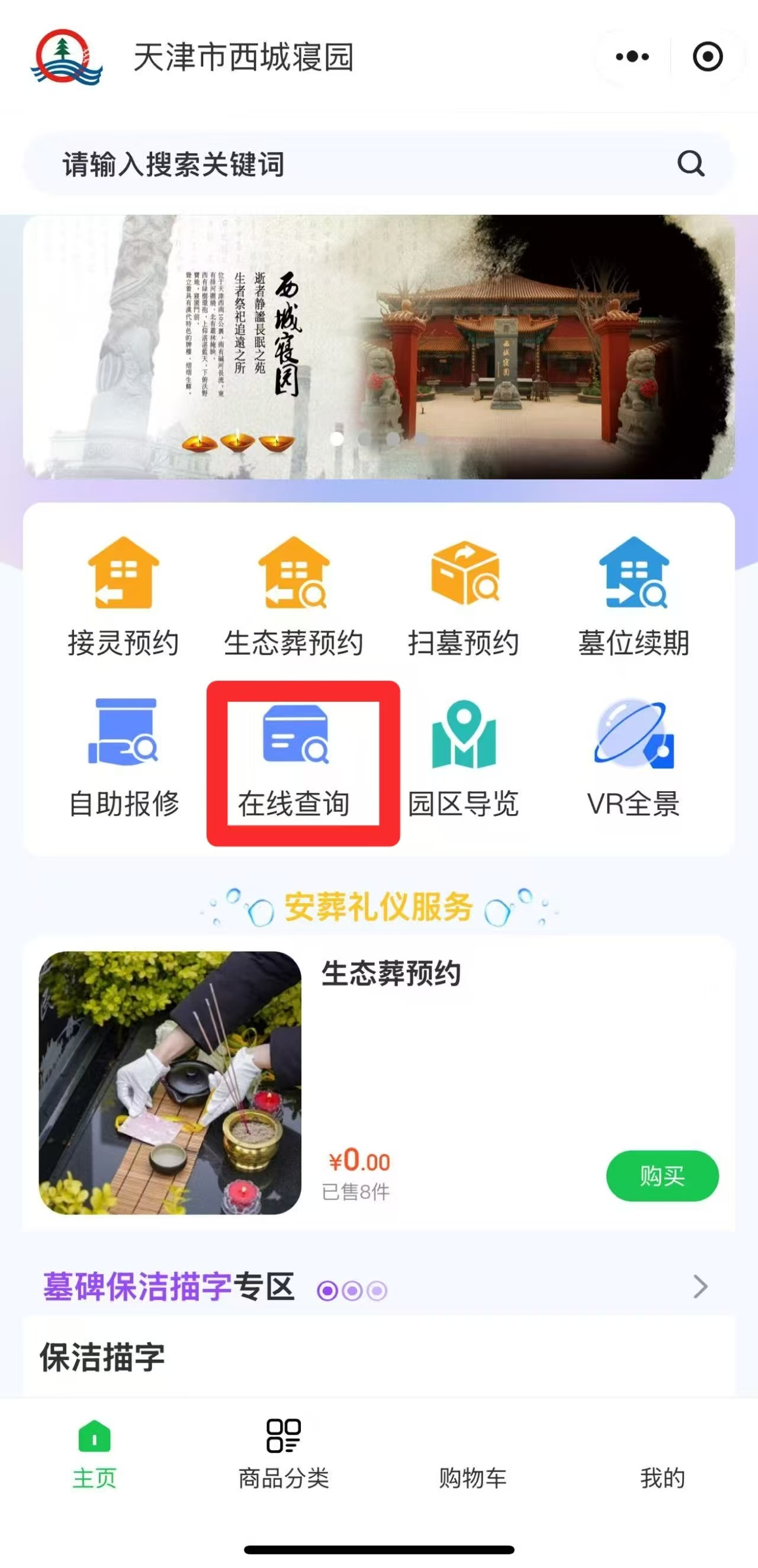Open 园区导览 park guide

(x=464, y=758)
